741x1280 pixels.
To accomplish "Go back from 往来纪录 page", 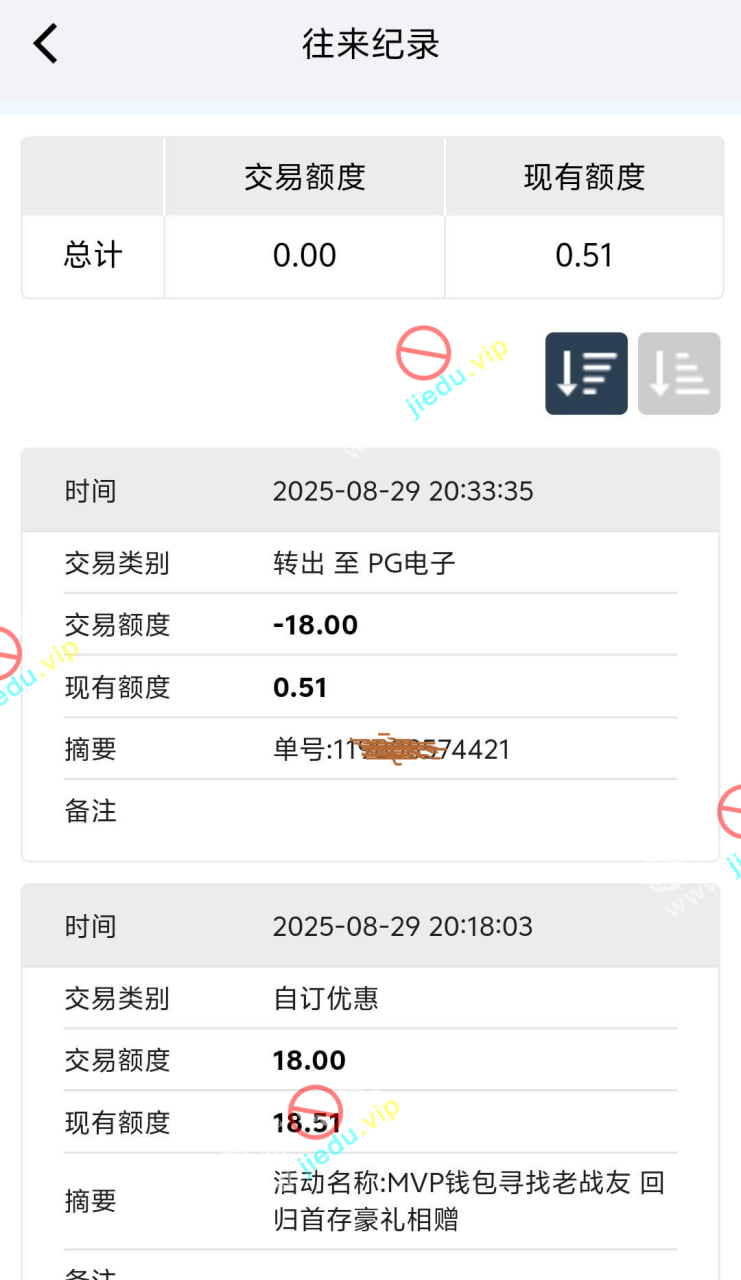I will (46, 45).
